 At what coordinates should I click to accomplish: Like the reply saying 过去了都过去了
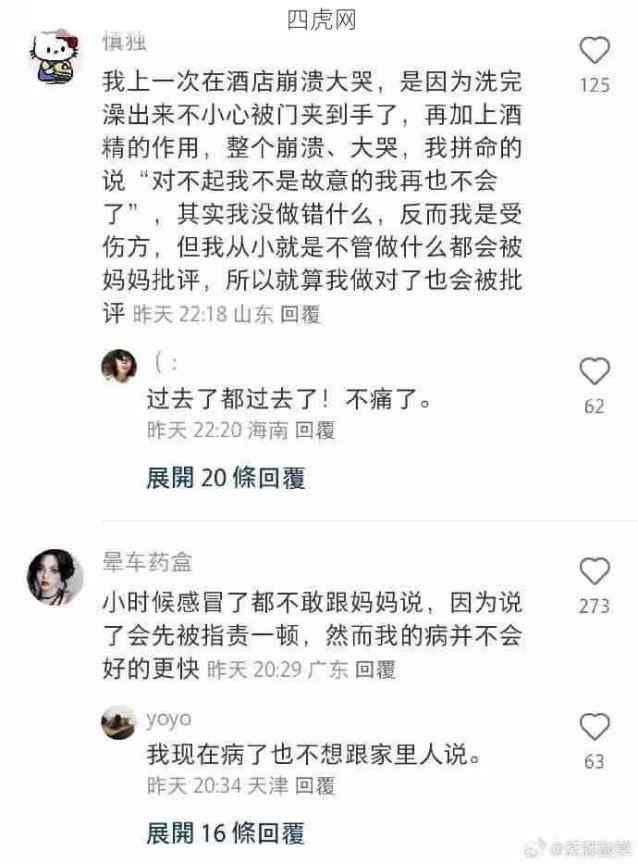click(x=595, y=372)
